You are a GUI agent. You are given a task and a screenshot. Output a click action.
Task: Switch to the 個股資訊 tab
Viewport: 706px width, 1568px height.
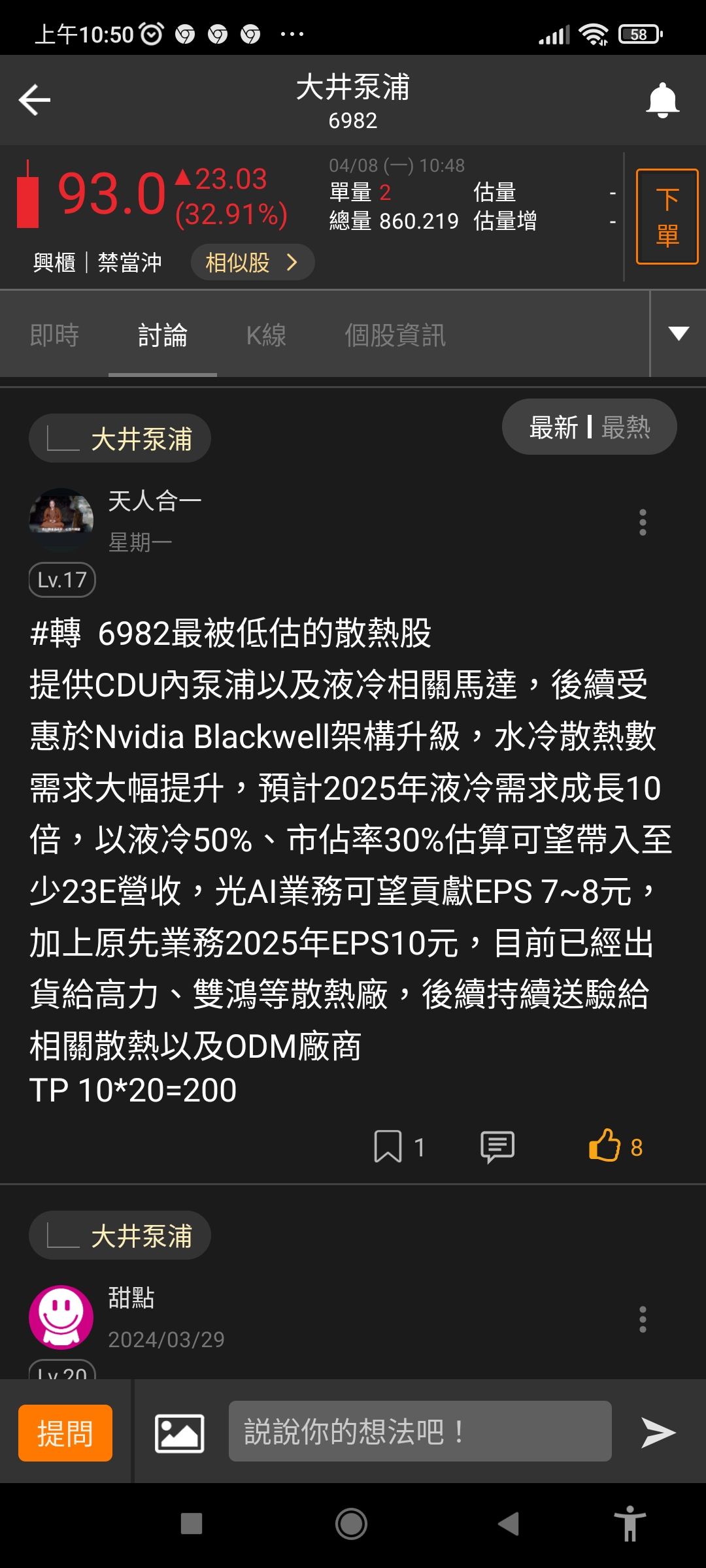pos(395,335)
